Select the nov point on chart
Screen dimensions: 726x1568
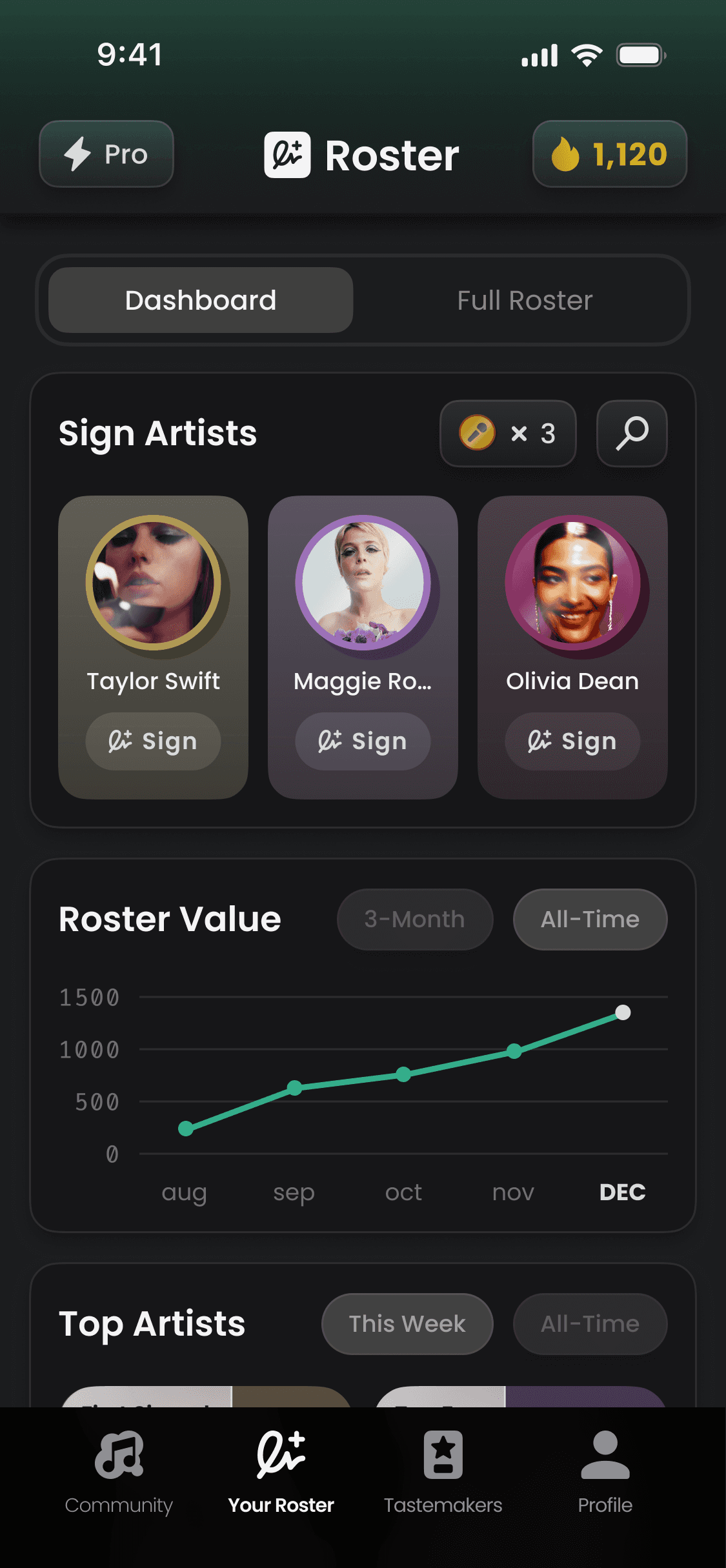click(514, 1051)
